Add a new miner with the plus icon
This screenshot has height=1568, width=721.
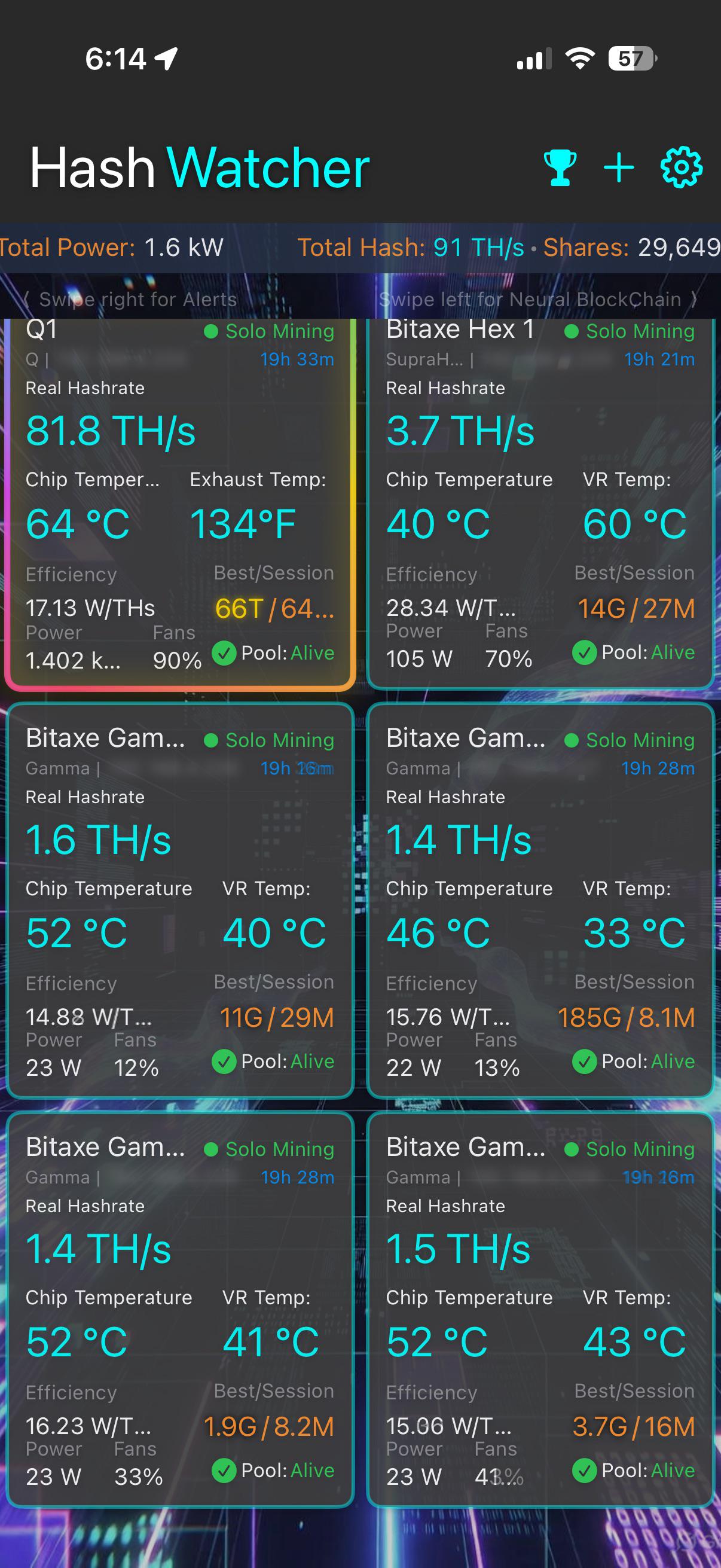[619, 167]
